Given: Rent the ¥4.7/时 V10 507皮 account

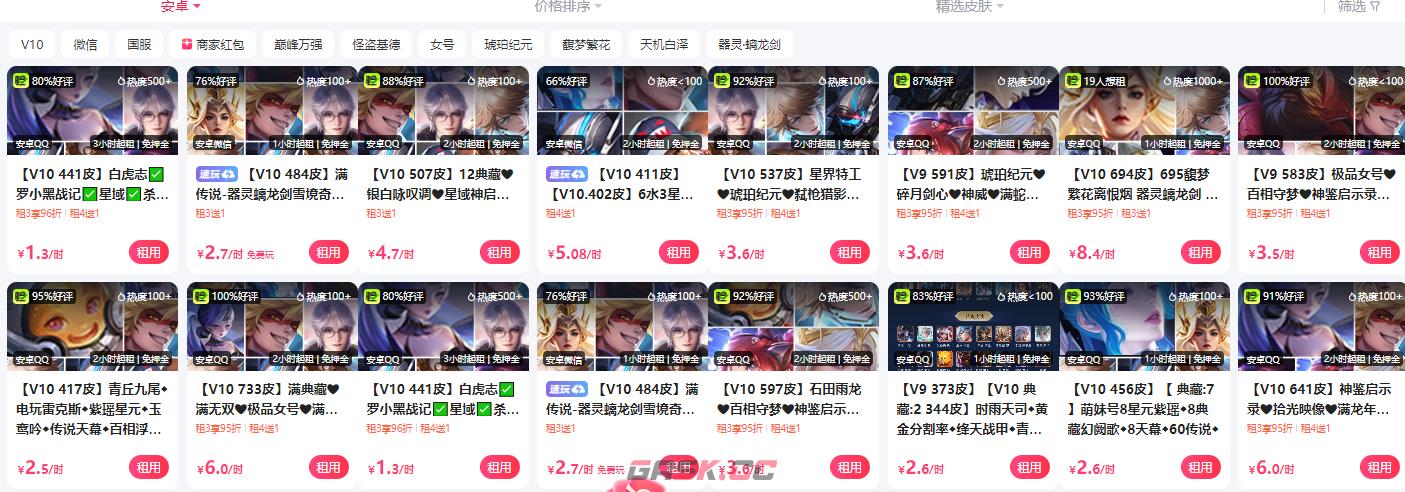Looking at the screenshot, I should (499, 253).
